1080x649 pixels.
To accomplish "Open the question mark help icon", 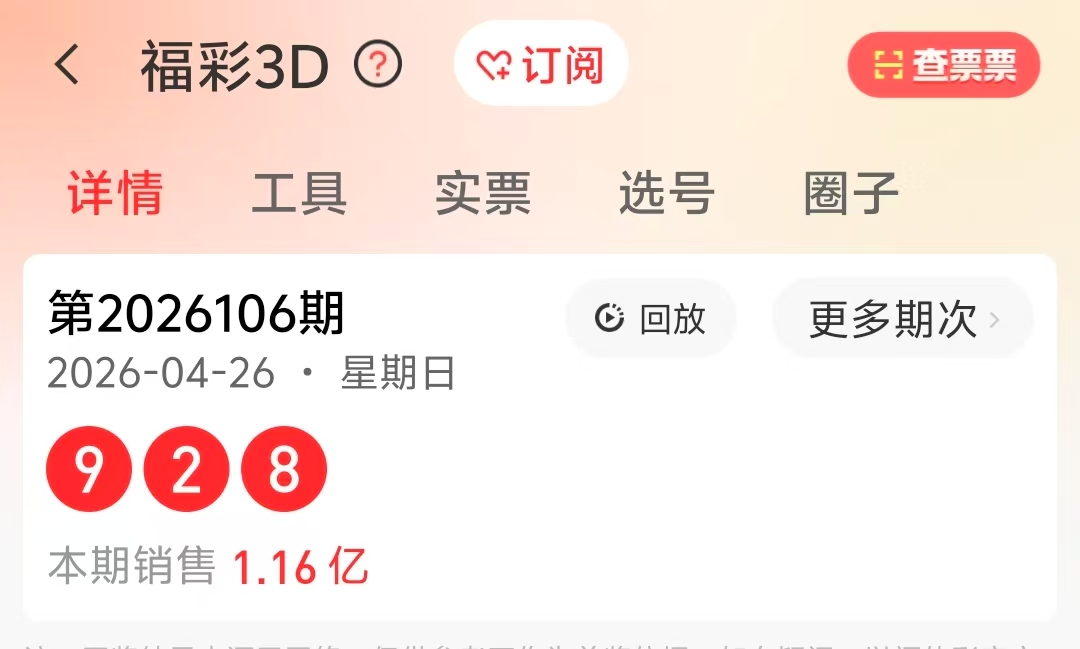I will pyautogui.click(x=378, y=66).
